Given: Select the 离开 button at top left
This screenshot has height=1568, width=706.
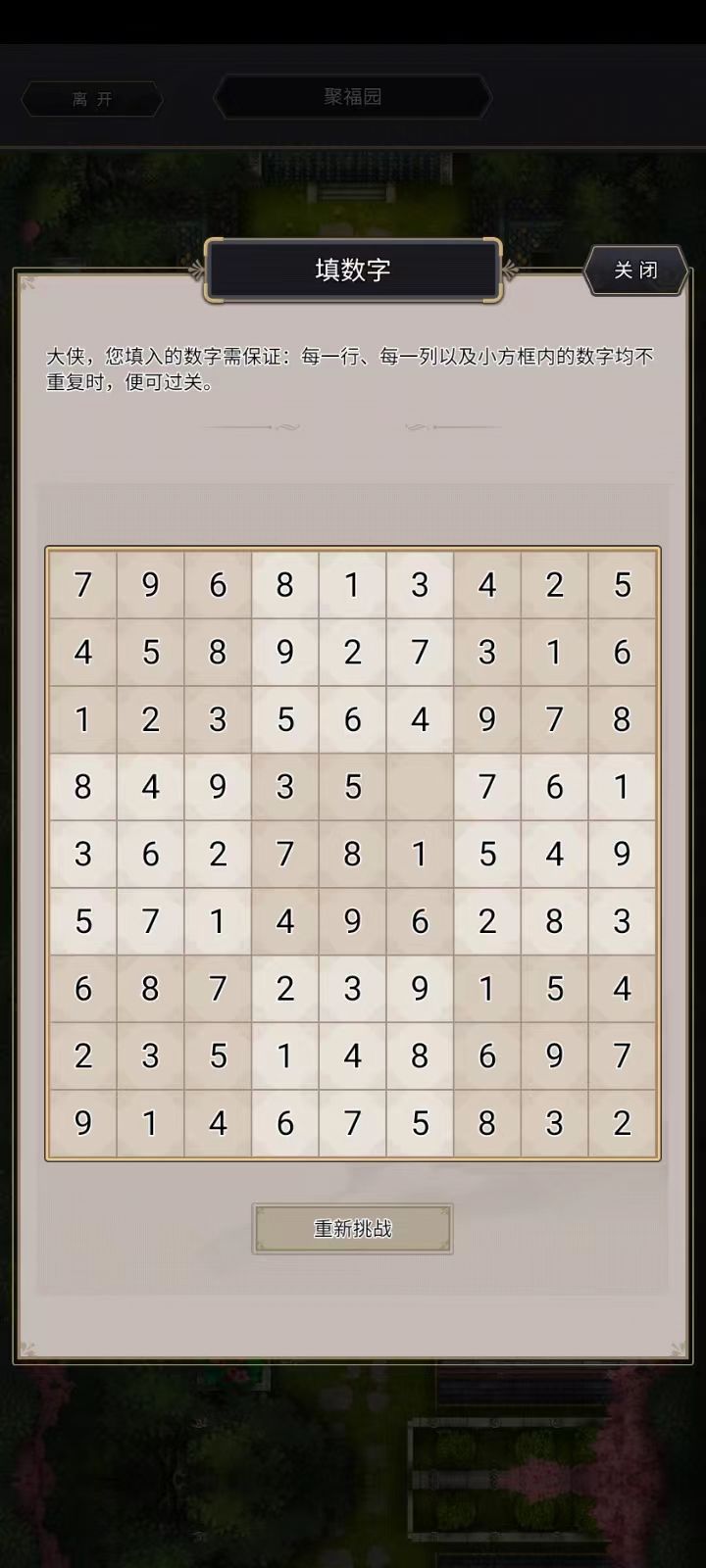Looking at the screenshot, I should tap(92, 98).
